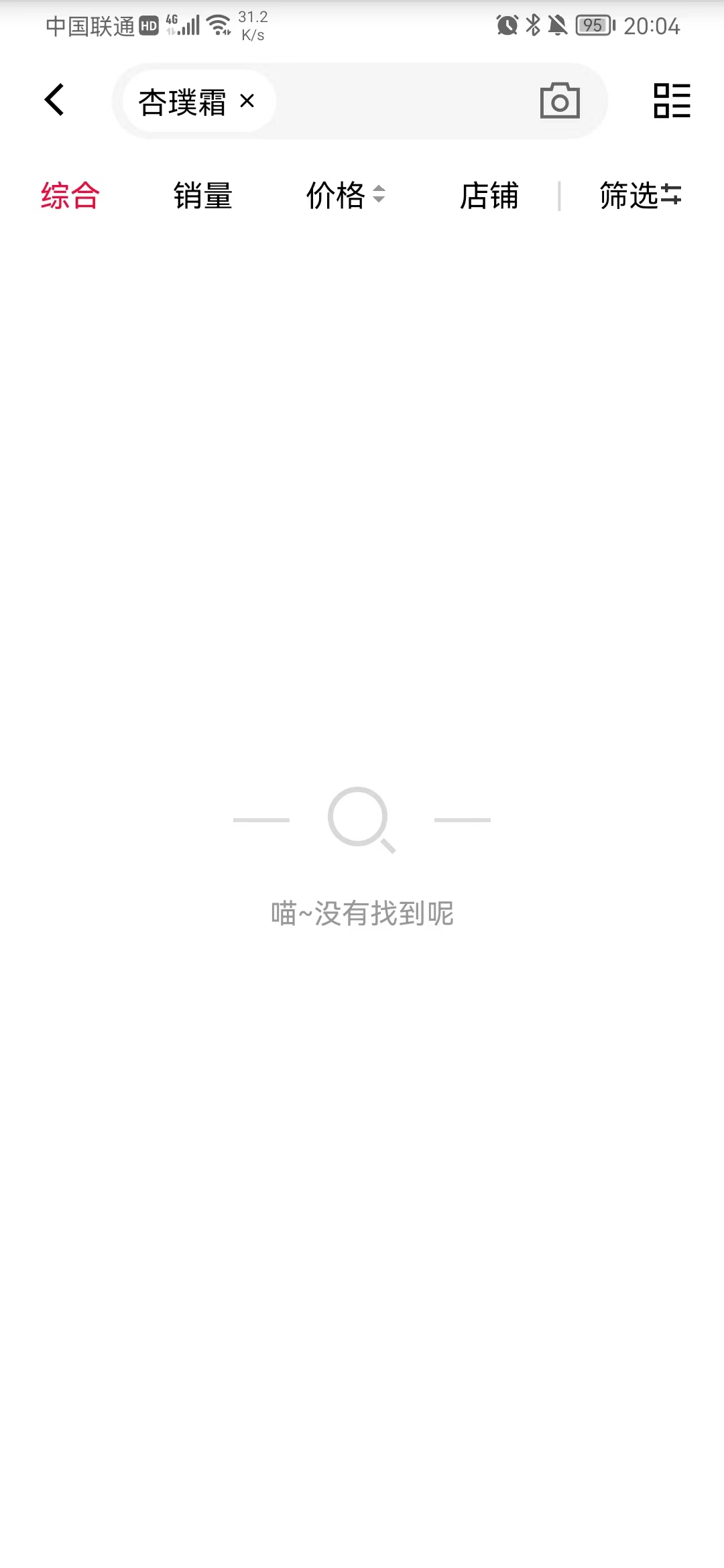Open the 筛选 filter panel
The width and height of the screenshot is (724, 1568).
(x=640, y=196)
